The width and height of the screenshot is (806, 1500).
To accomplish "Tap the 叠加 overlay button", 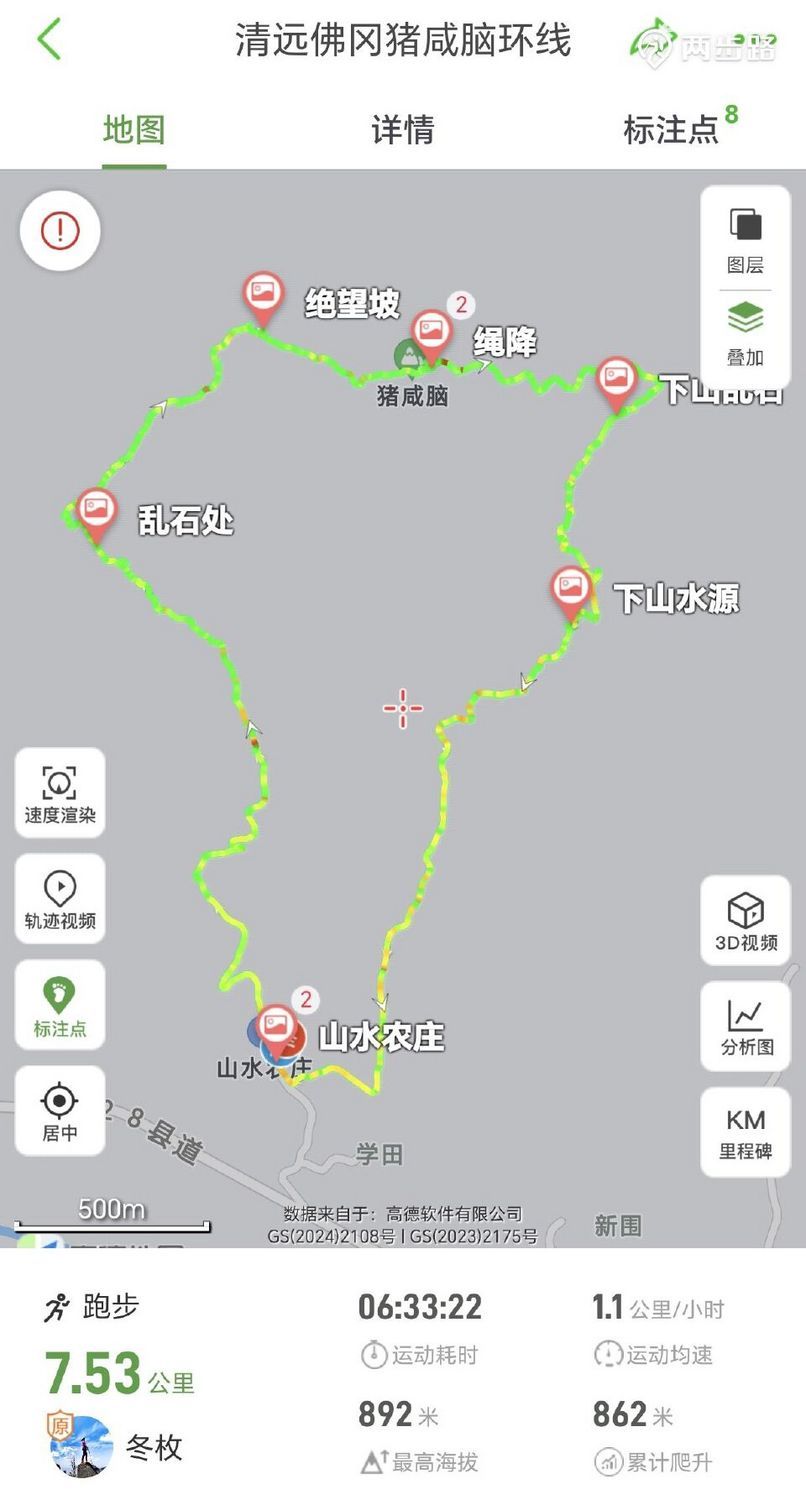I will (x=745, y=335).
